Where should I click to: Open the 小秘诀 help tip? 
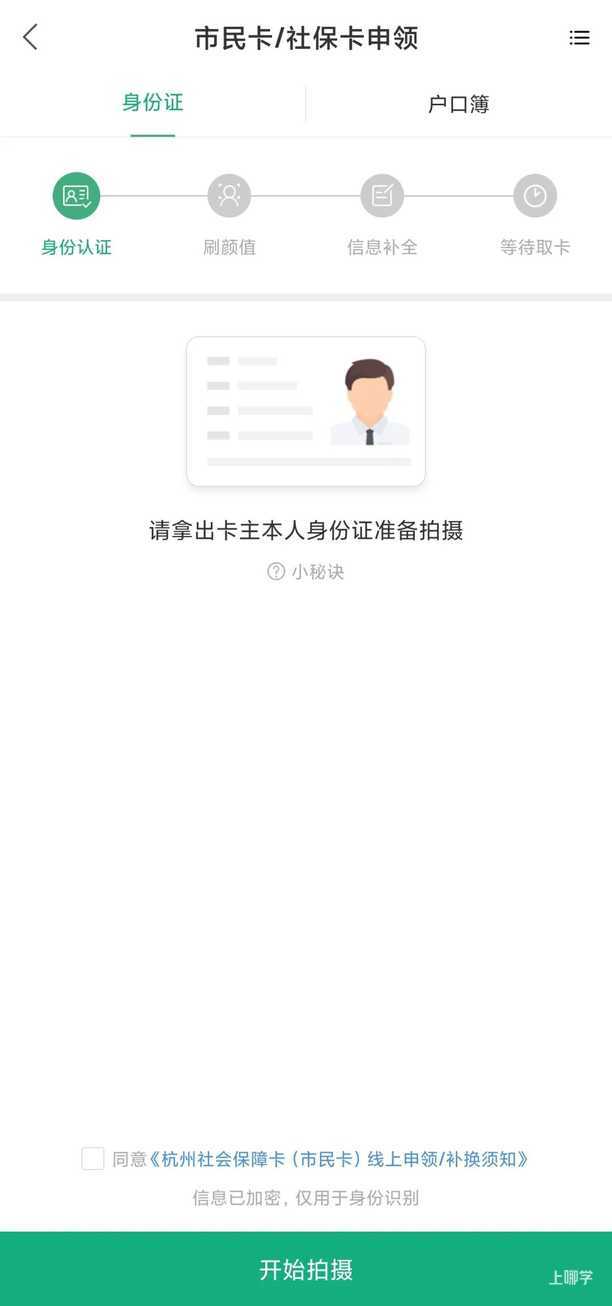[306, 572]
